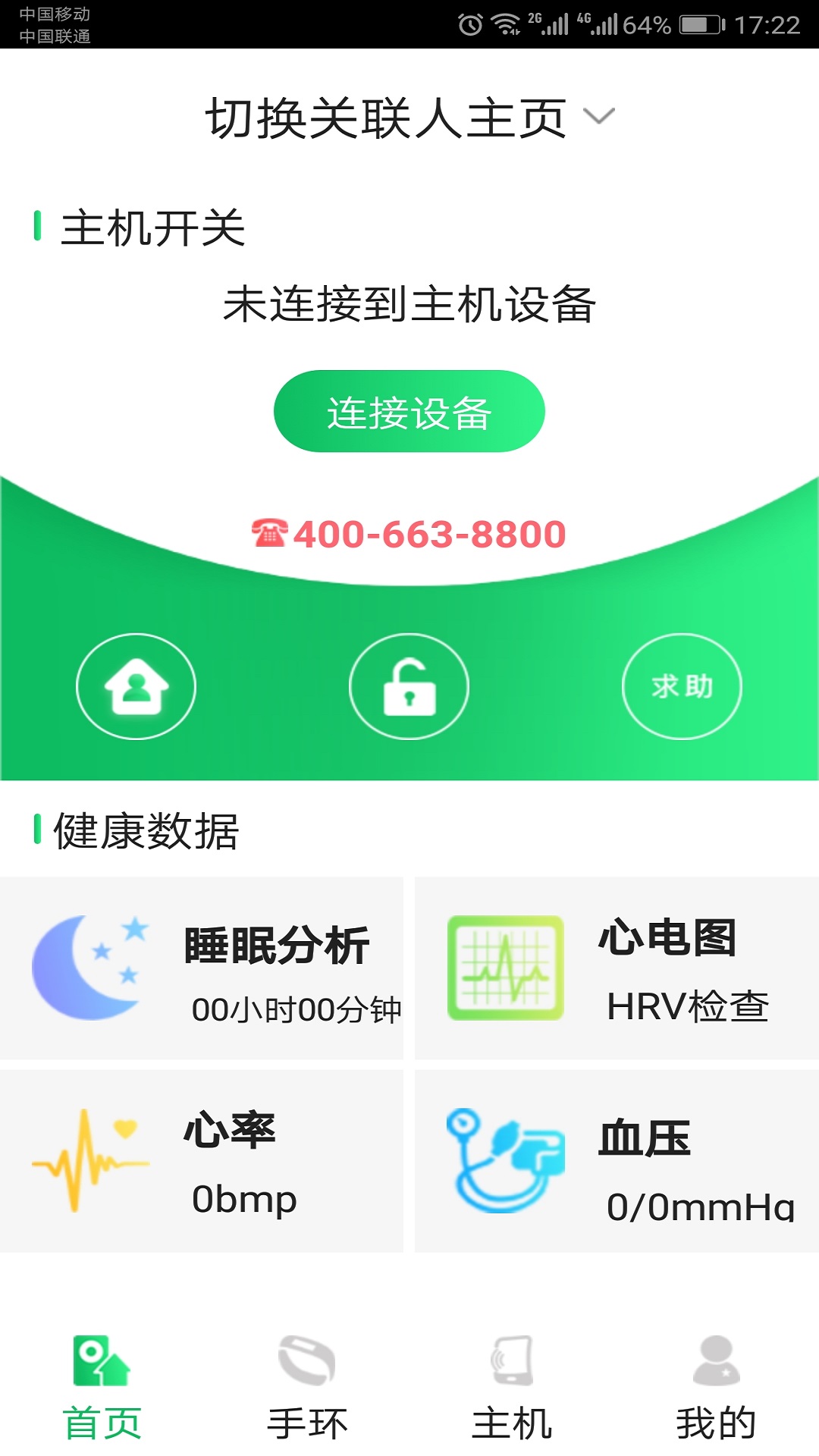Screen dimensions: 819x1456
Task: Switch to the 主机 tab
Action: pos(512,1389)
